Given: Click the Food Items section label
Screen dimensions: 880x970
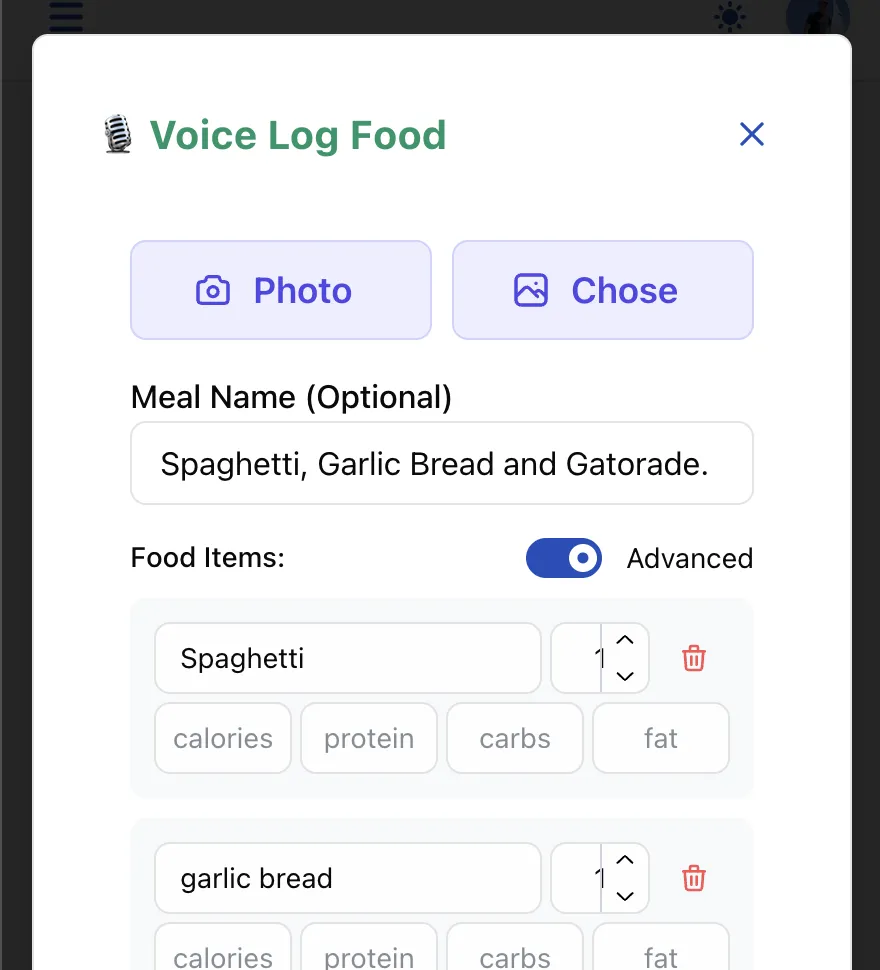Looking at the screenshot, I should (207, 558).
